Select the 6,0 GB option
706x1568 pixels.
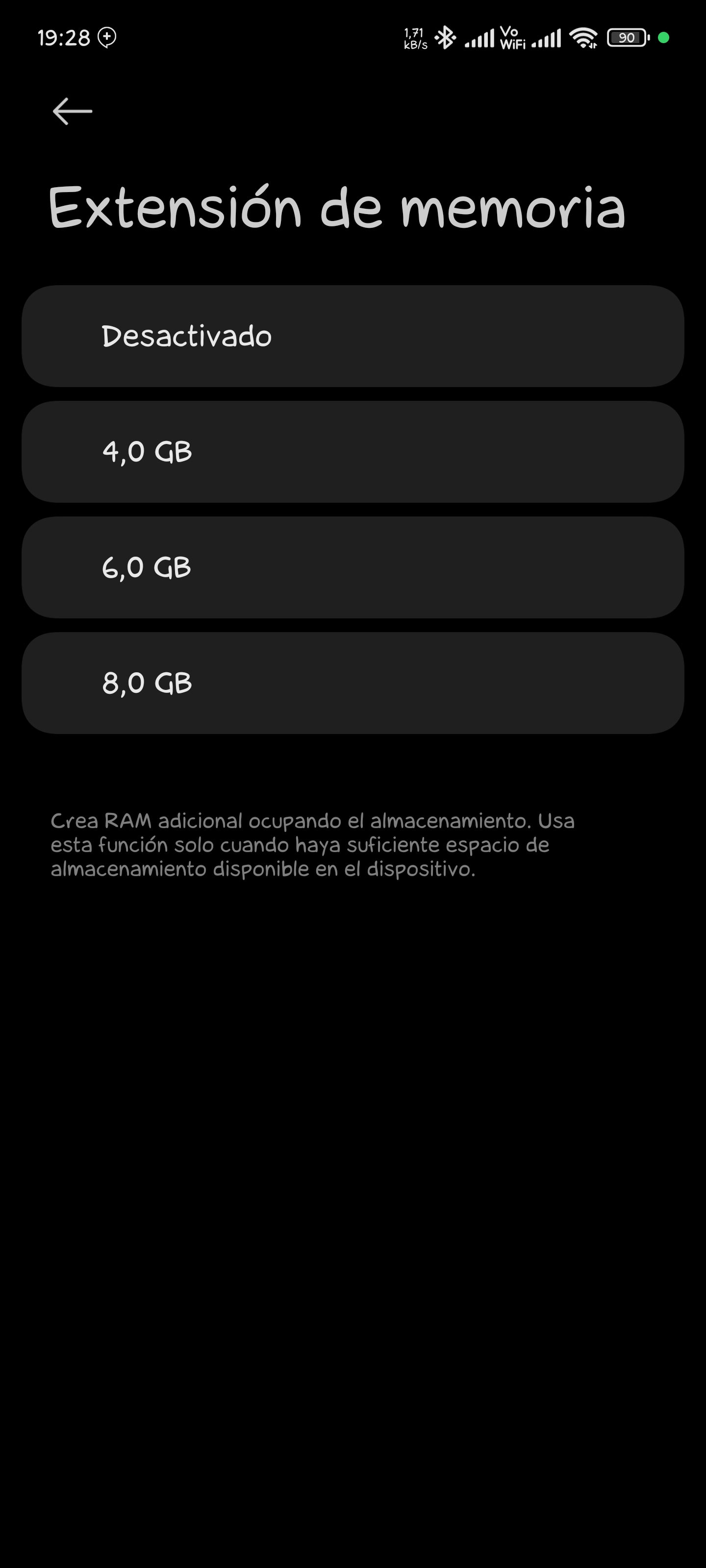pos(353,567)
